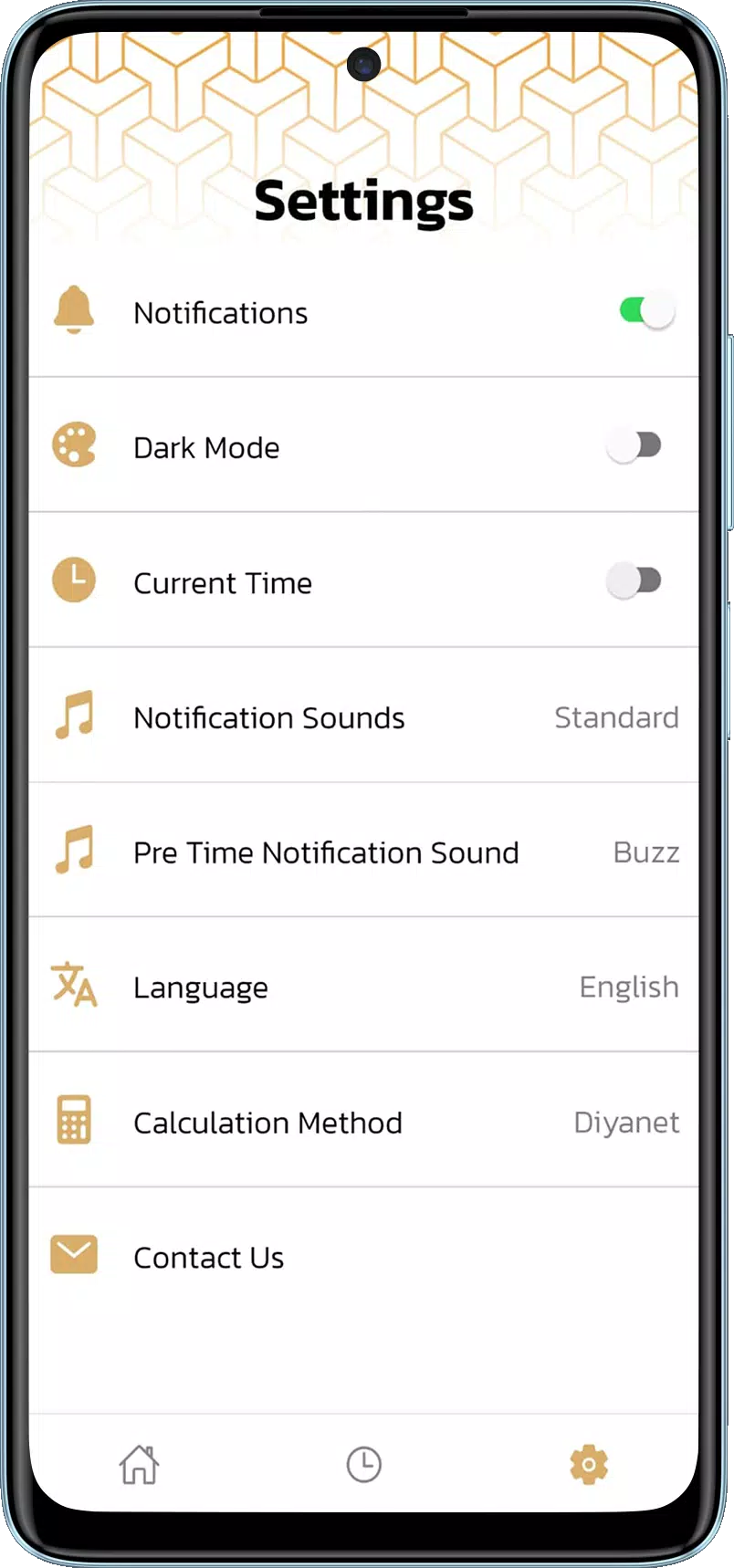Tap the settings gear tab

tap(589, 1465)
